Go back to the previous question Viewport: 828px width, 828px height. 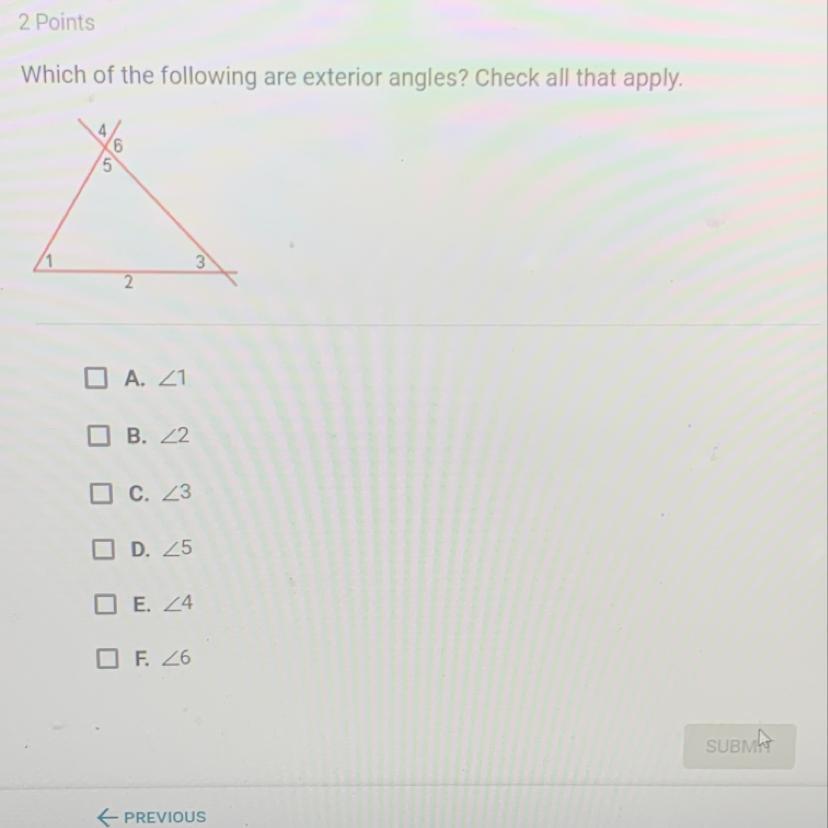[152, 816]
